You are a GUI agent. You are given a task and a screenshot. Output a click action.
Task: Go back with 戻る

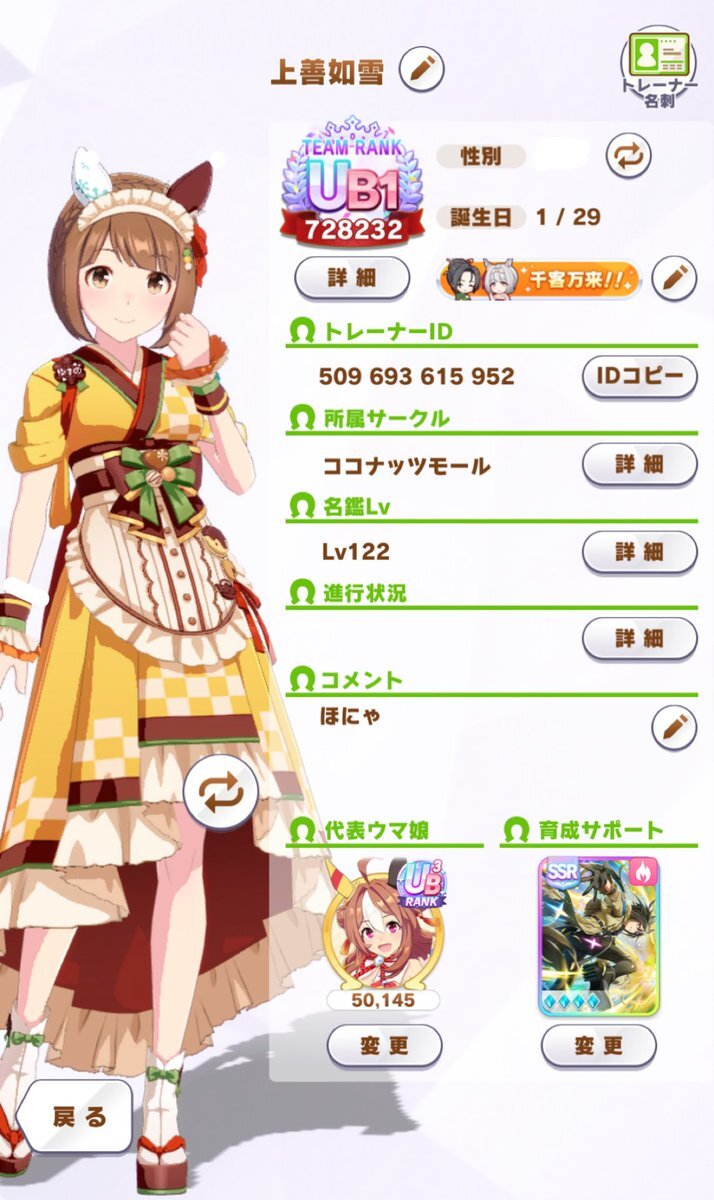click(76, 1117)
